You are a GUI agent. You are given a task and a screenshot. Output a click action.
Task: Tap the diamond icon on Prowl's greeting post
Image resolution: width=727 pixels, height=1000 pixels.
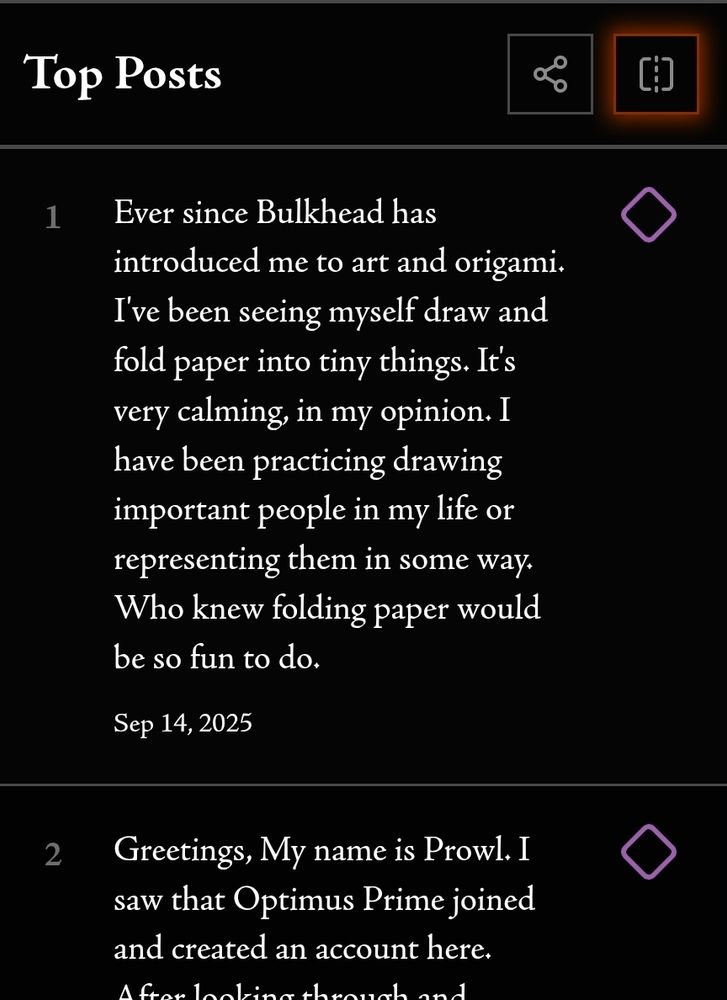649,852
